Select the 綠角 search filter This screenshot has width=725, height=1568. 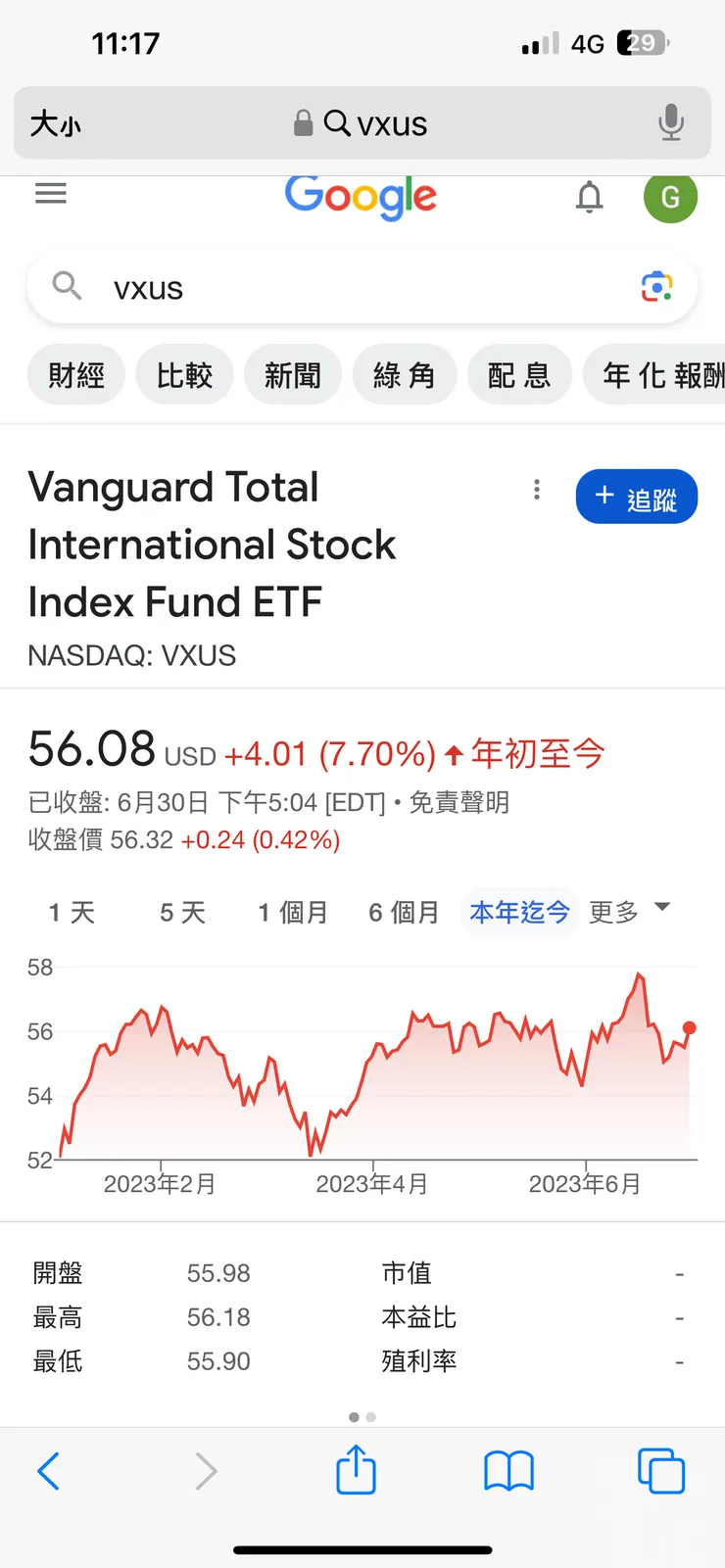pyautogui.click(x=405, y=374)
